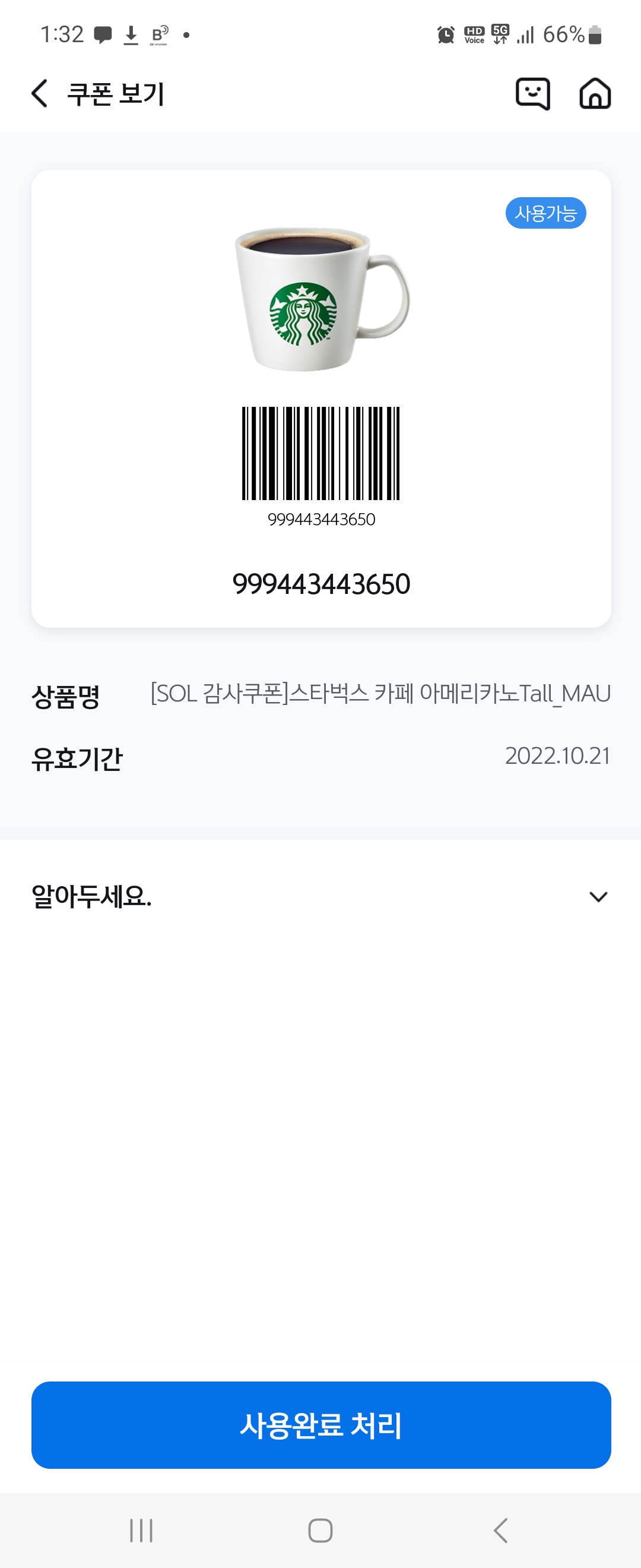Tap the 사용완료 처리 button
This screenshot has height=1568, width=641.
[x=321, y=1425]
